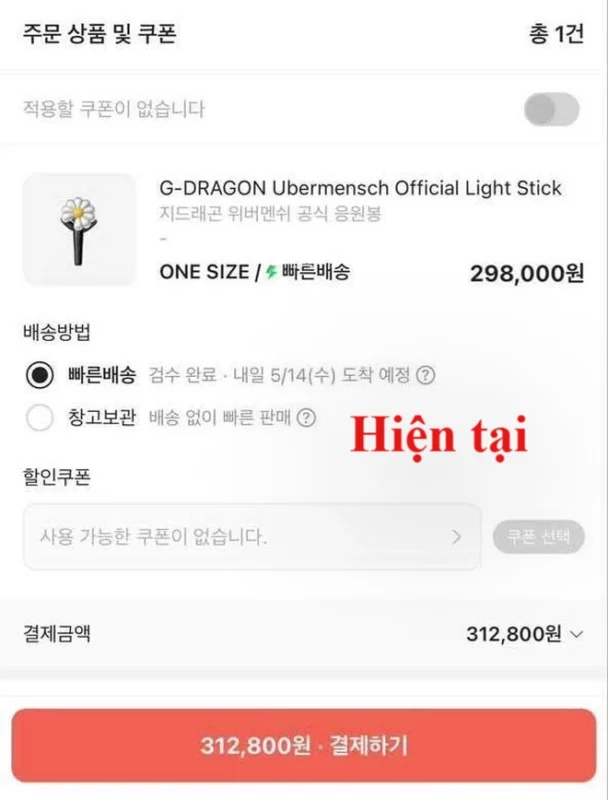Select the 빠른배송 delivery option
This screenshot has height=800, width=608.
pyautogui.click(x=40, y=375)
